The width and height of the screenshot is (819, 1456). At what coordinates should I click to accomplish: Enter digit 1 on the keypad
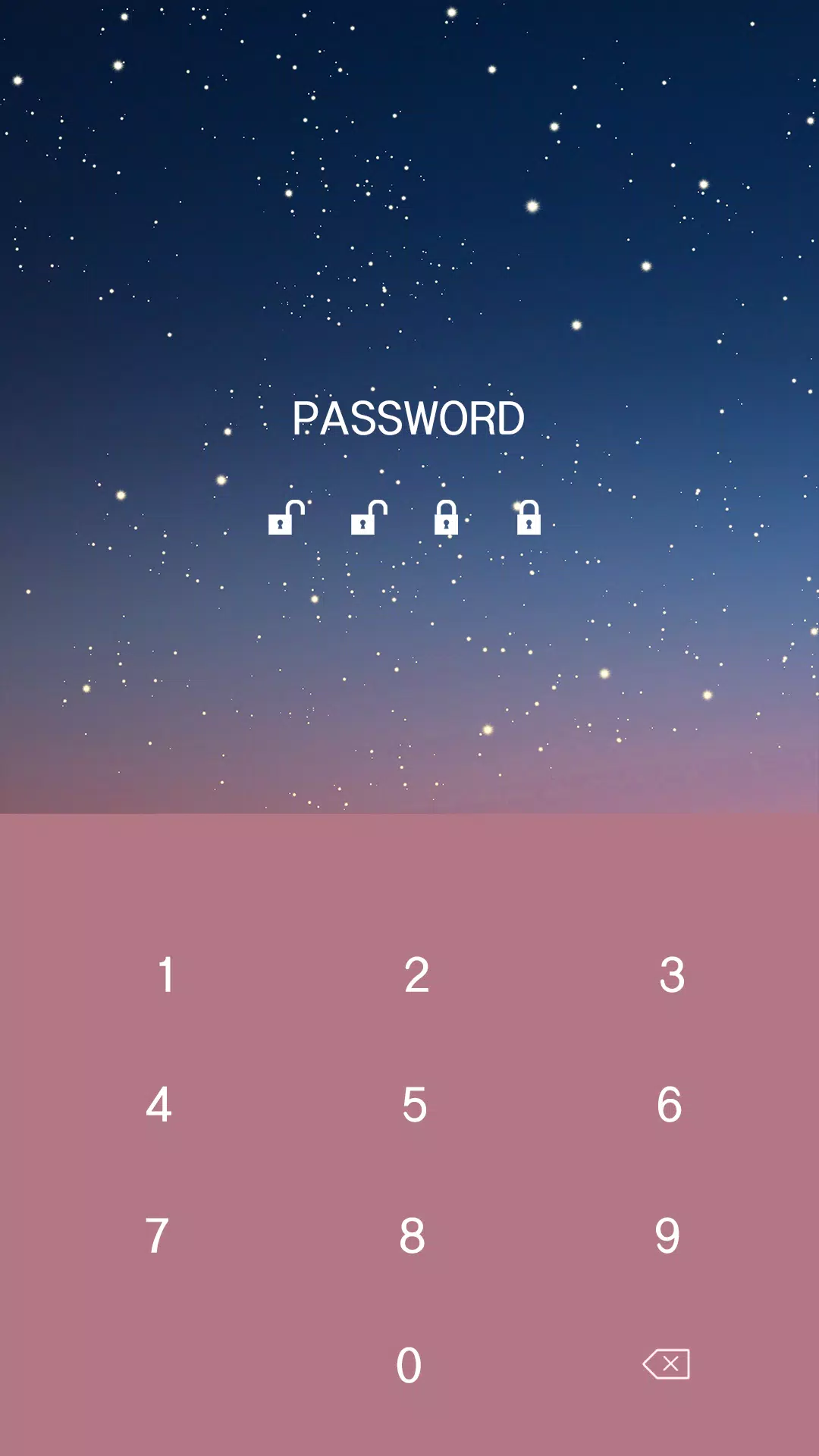[165, 974]
